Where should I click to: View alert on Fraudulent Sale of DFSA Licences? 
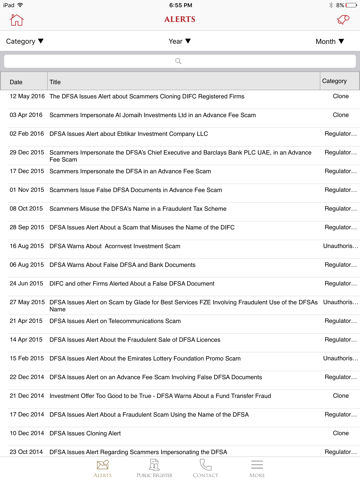[180, 340]
